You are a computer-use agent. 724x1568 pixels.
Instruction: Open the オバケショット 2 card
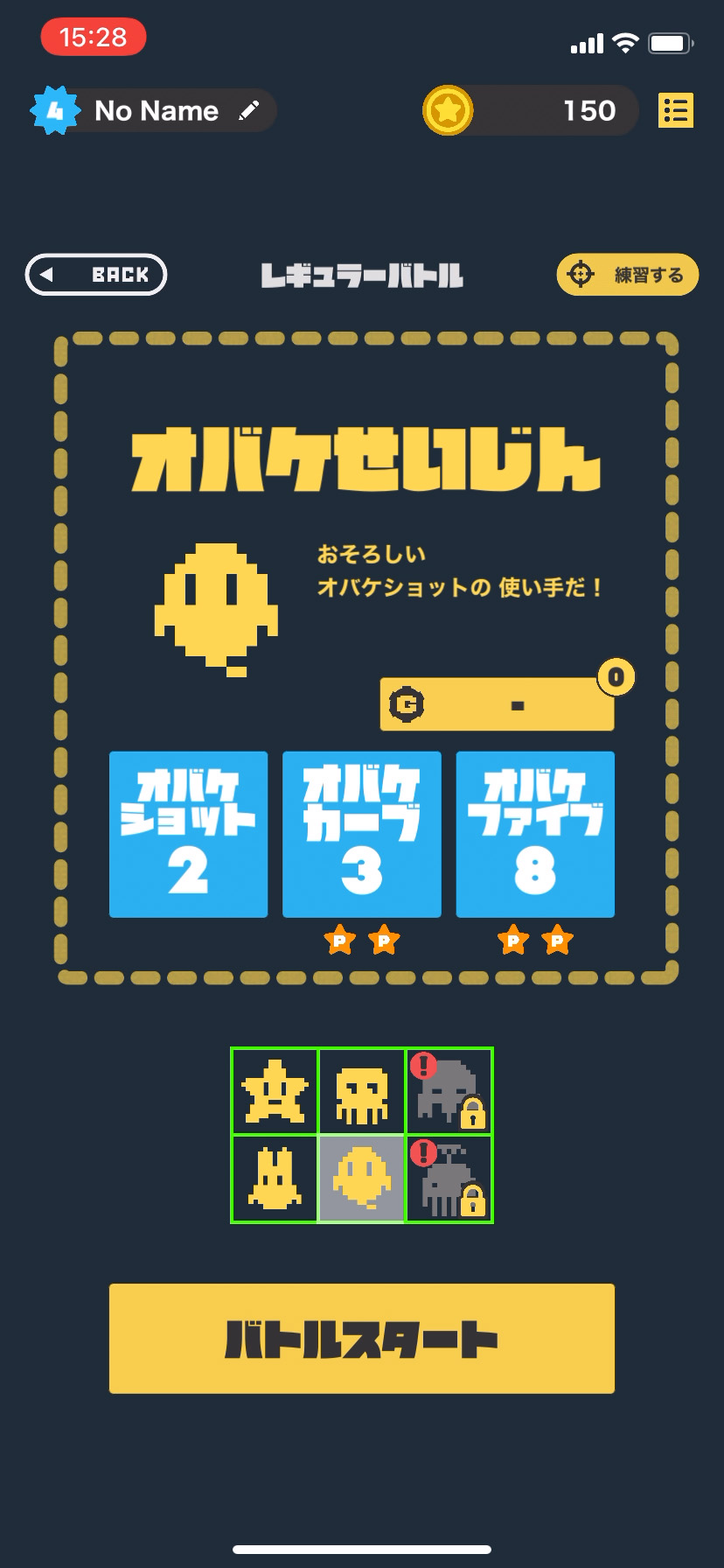(188, 834)
